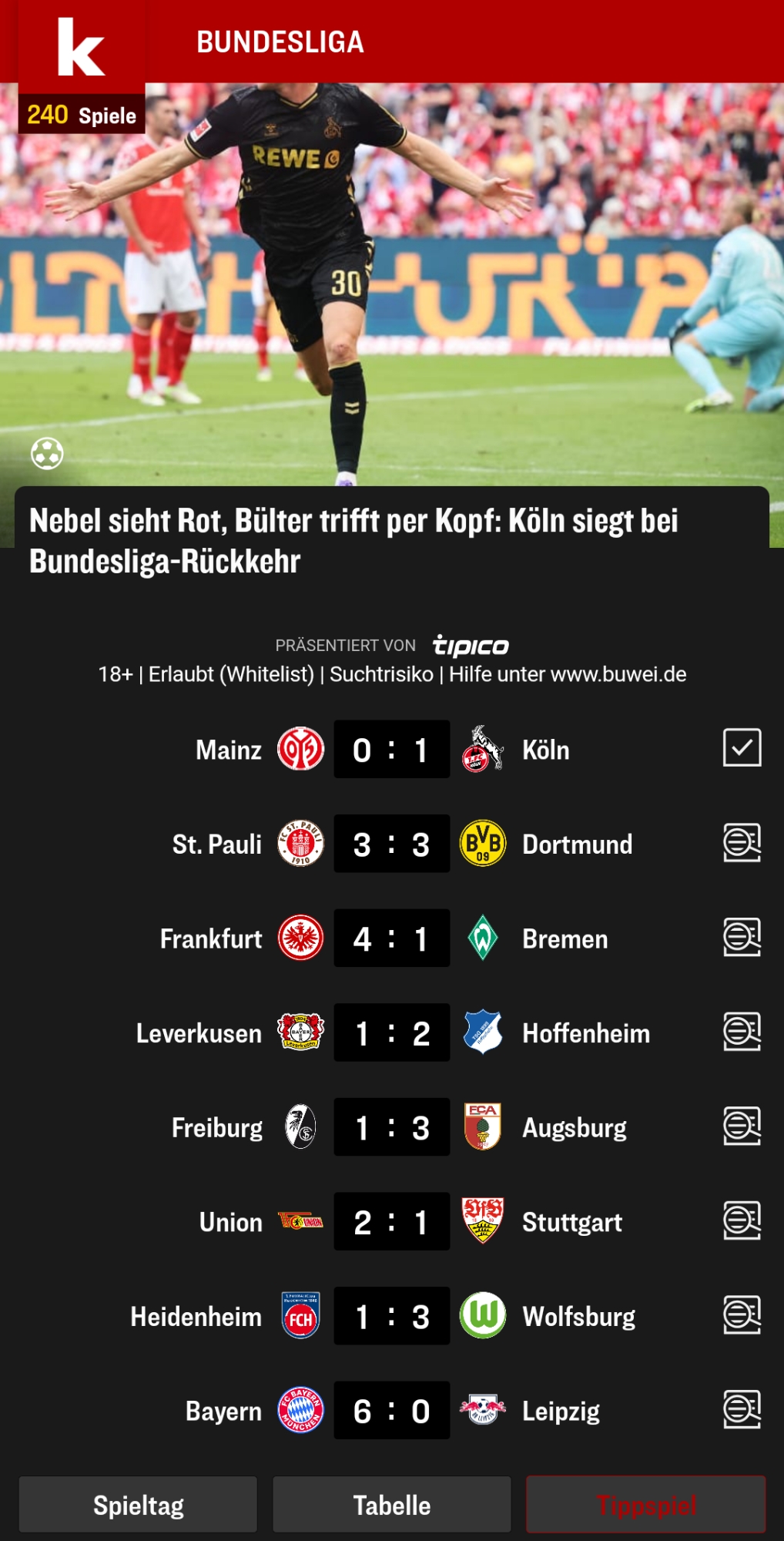Open the St. Pauli vs Dortmund match
The height and width of the screenshot is (1541, 784).
click(x=391, y=844)
